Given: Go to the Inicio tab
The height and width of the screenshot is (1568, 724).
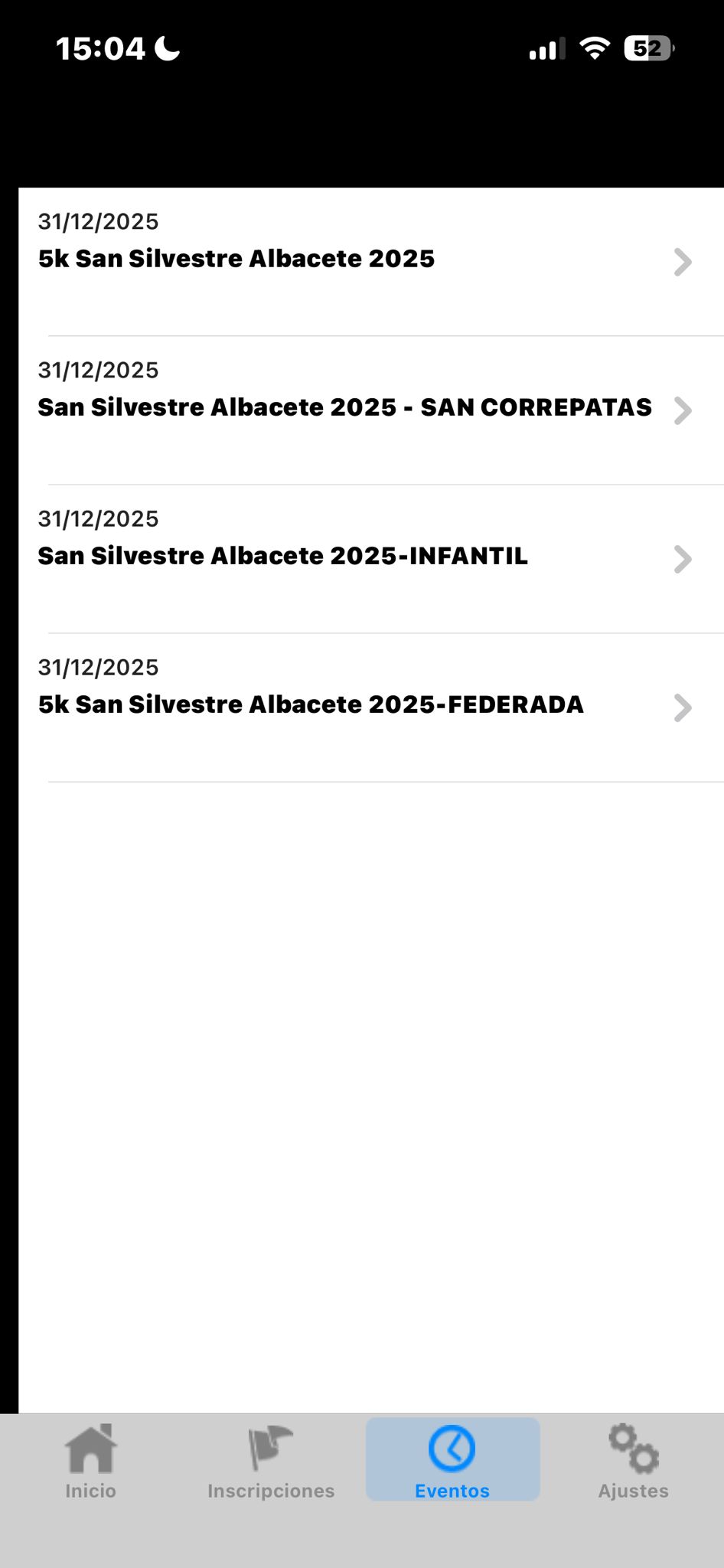Looking at the screenshot, I should click(x=90, y=1461).
